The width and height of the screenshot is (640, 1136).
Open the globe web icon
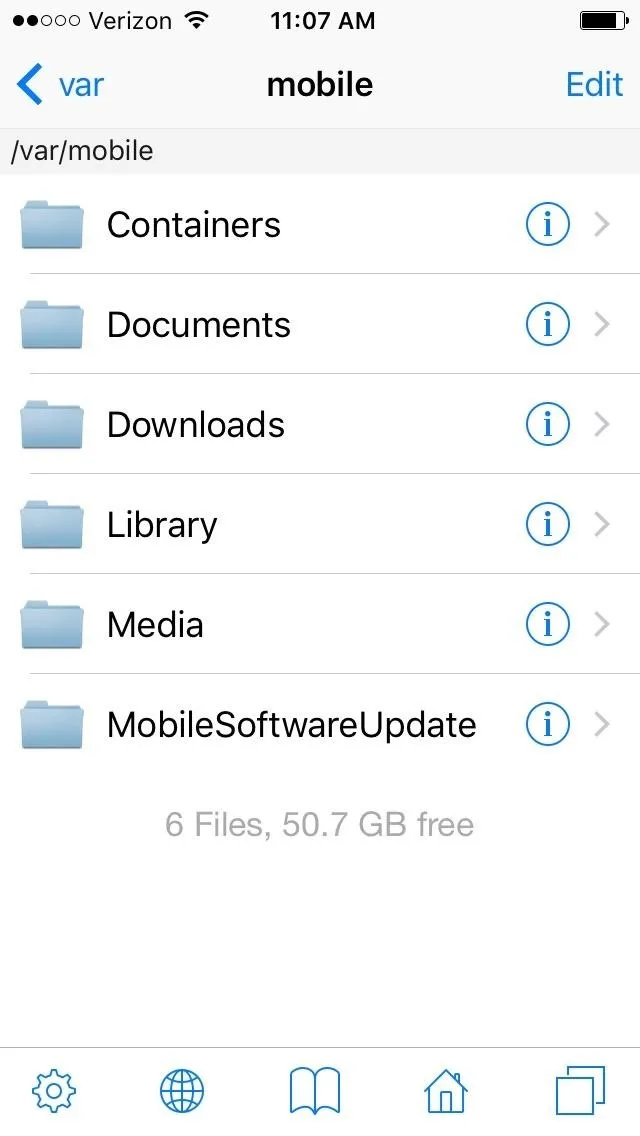182,1090
